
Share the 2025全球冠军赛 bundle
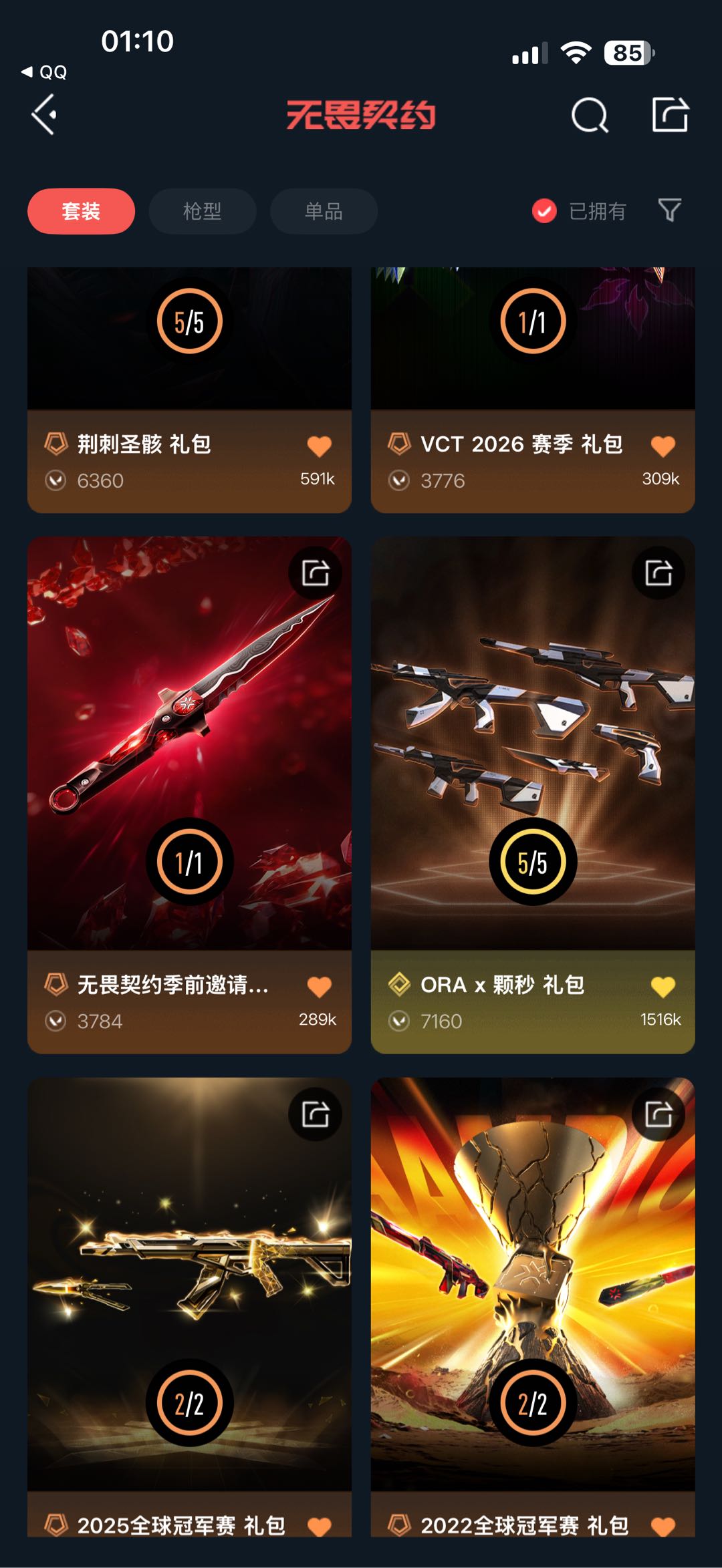tap(315, 1114)
